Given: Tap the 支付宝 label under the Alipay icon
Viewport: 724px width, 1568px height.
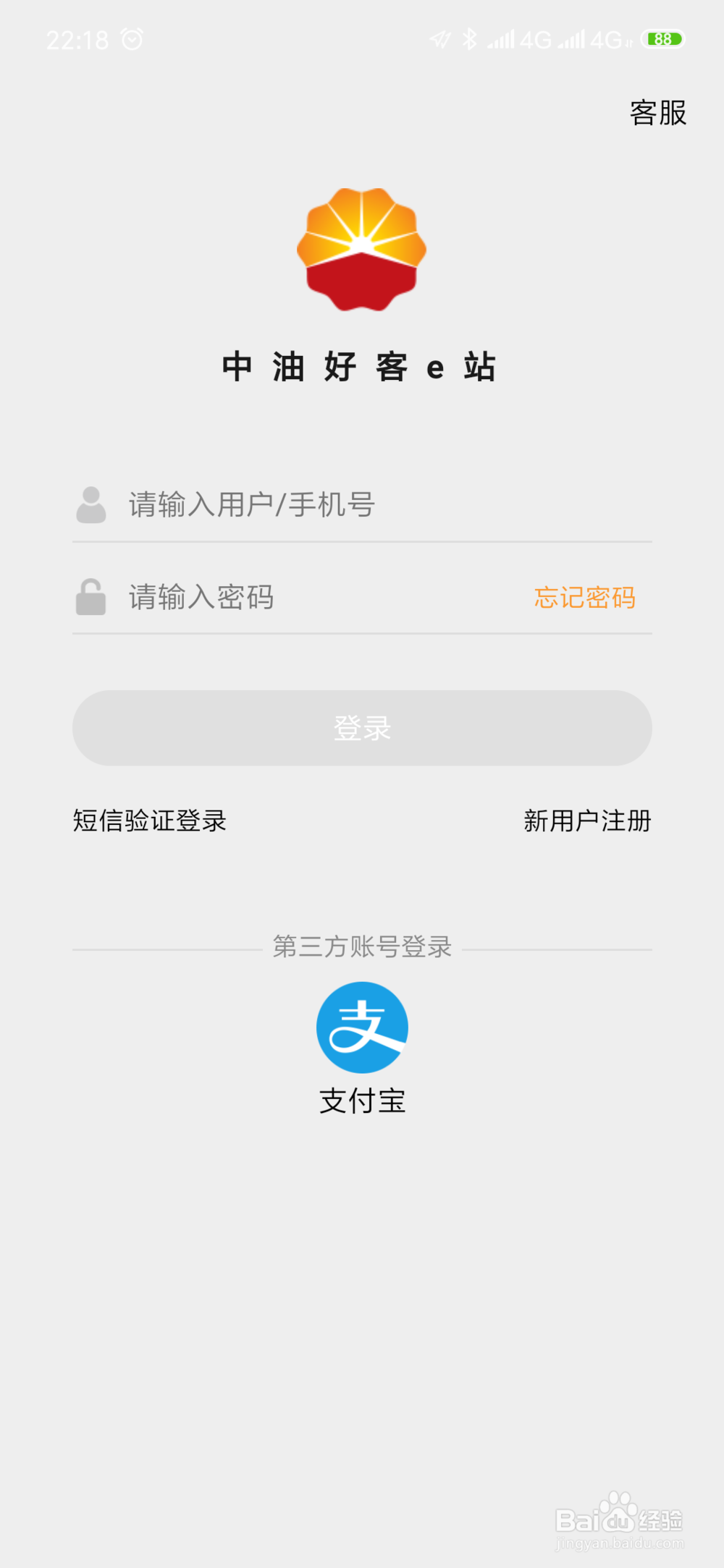Looking at the screenshot, I should point(361,1101).
